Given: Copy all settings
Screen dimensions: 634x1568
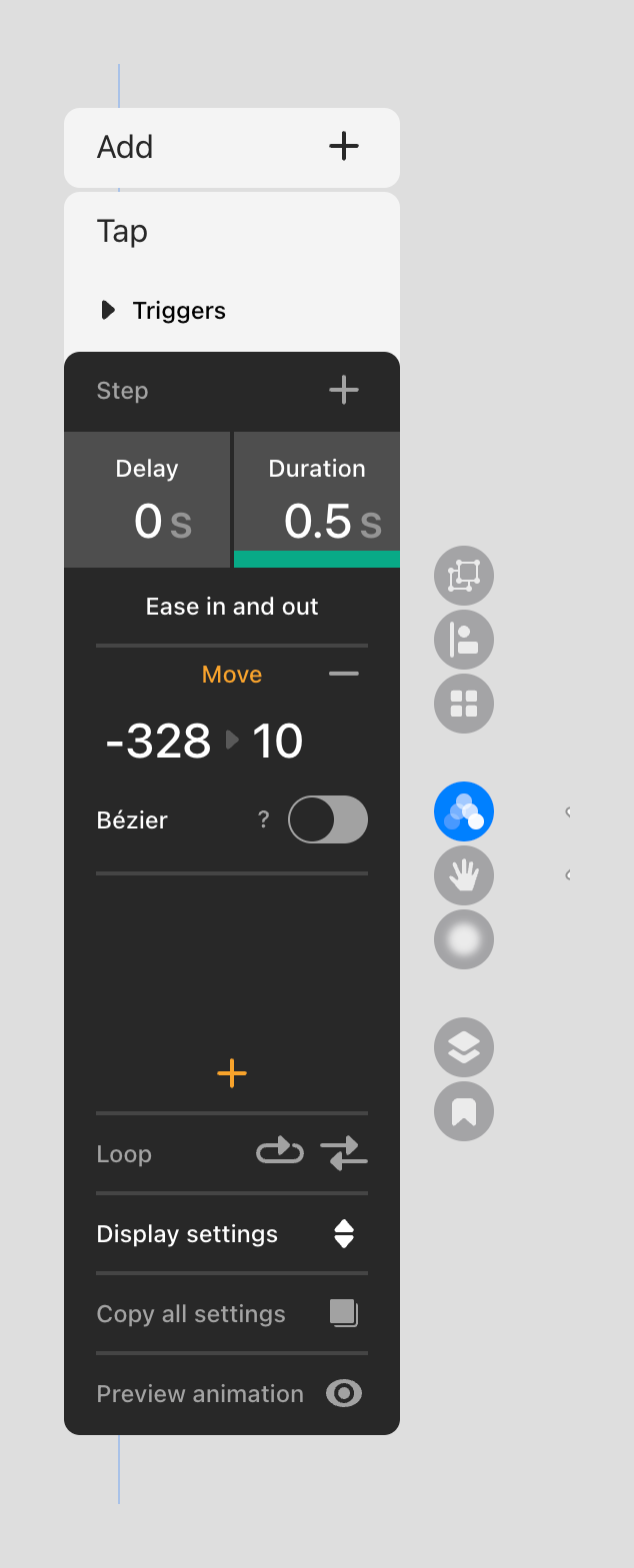Looking at the screenshot, I should (x=343, y=1313).
